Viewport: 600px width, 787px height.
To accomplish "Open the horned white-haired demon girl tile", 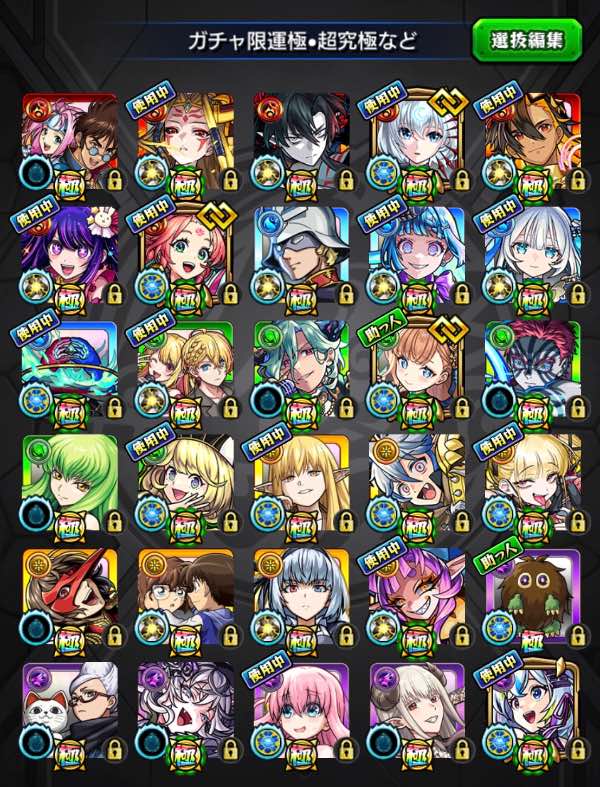I will click(417, 711).
